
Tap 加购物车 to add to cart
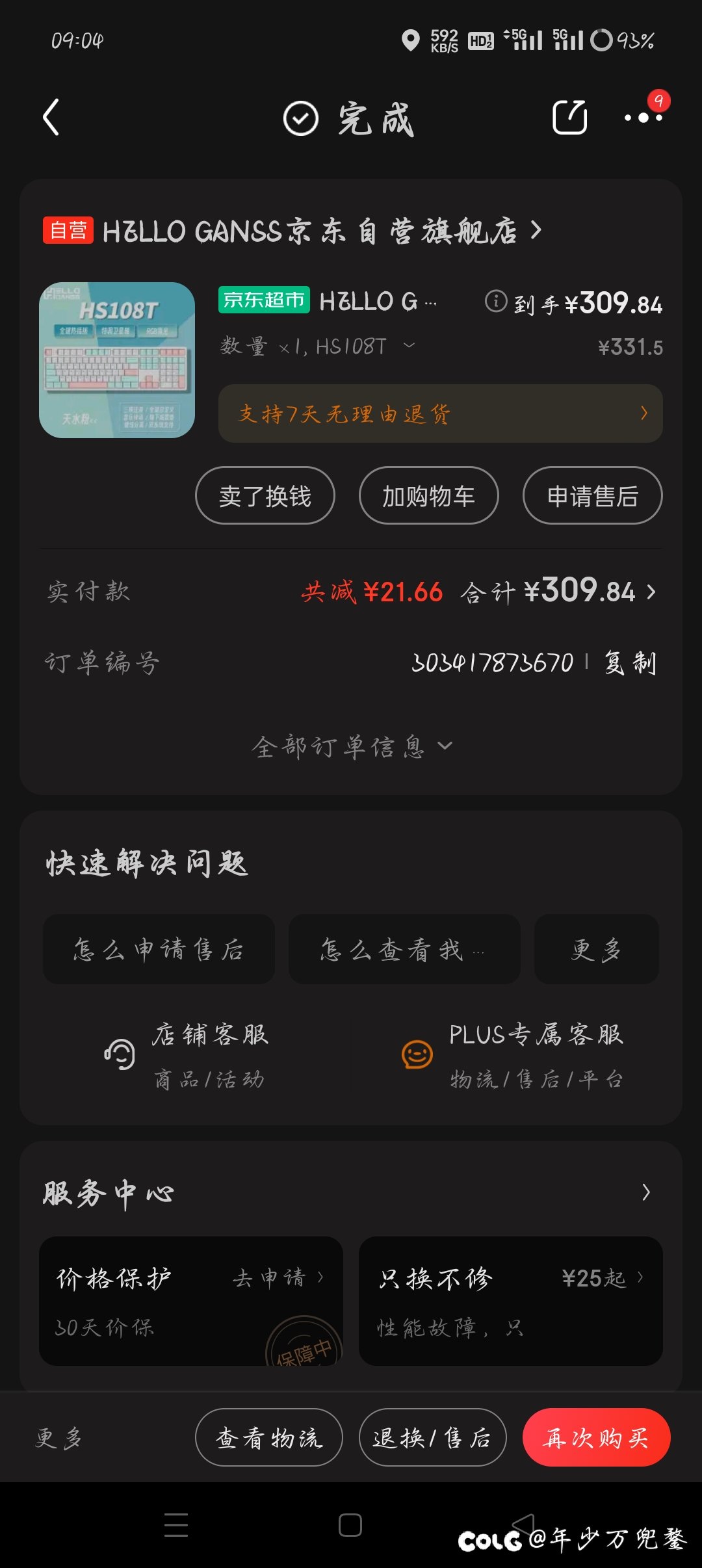(x=429, y=496)
